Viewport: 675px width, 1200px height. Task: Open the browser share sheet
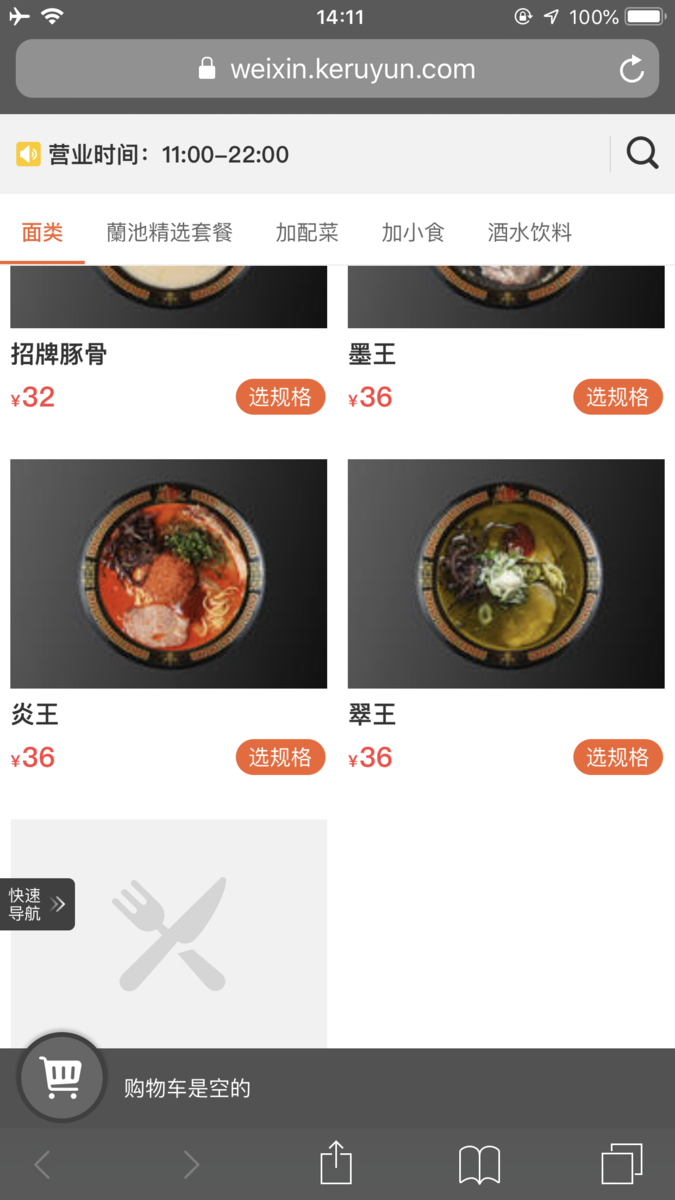(x=336, y=1164)
